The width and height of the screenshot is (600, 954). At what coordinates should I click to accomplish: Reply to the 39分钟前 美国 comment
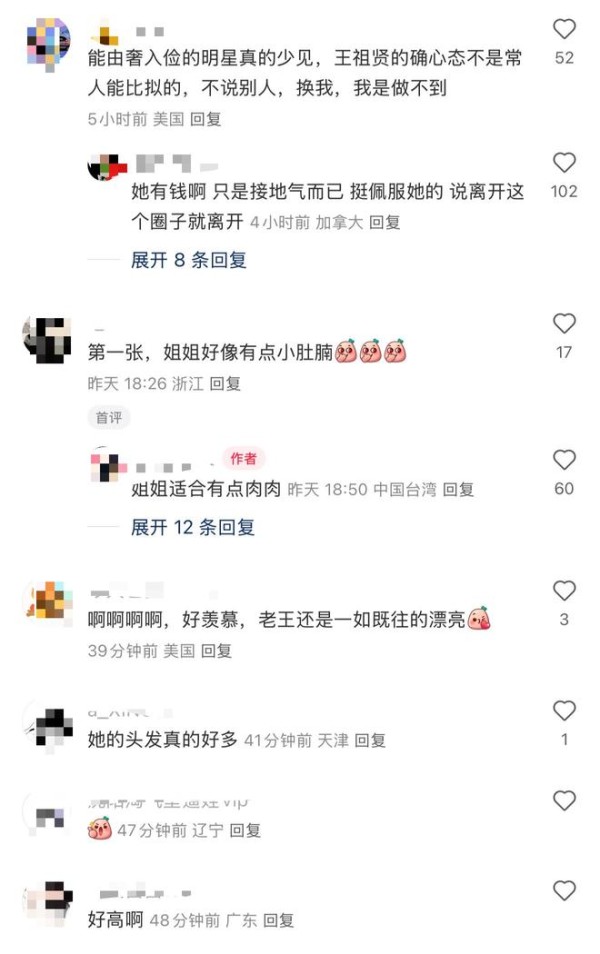click(216, 651)
